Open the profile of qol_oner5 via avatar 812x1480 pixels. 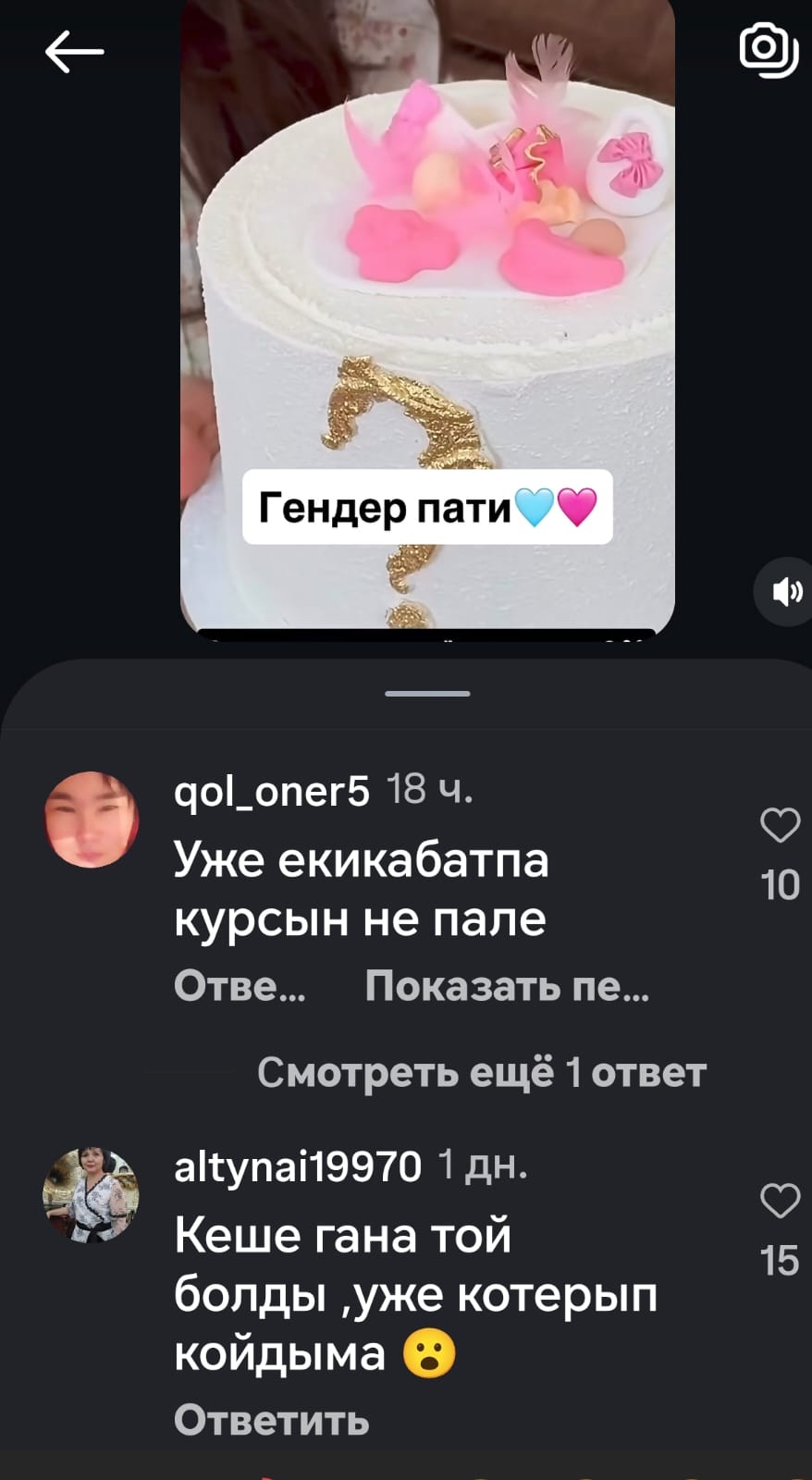coord(92,820)
